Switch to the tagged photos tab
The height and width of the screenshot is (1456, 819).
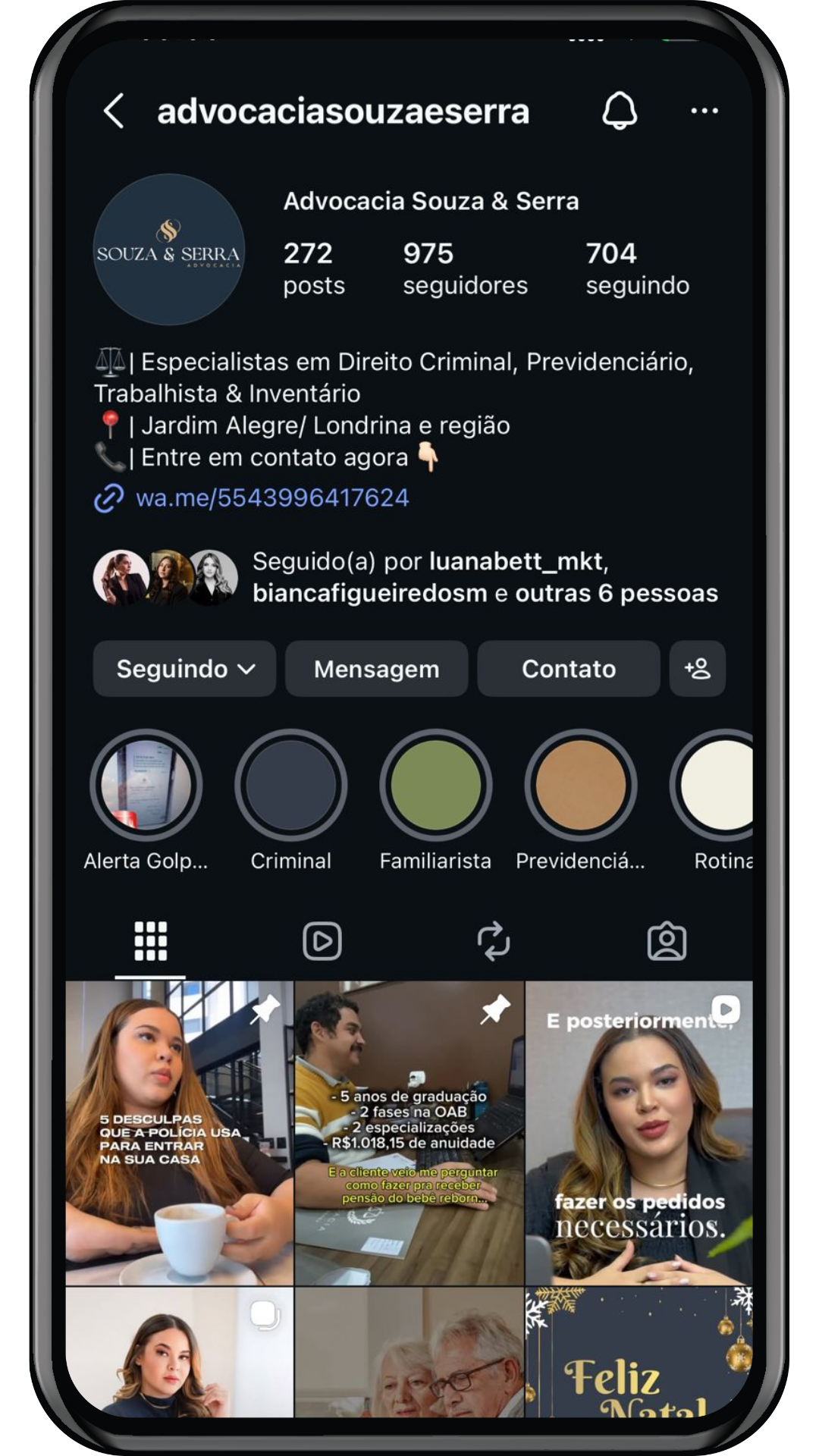667,941
